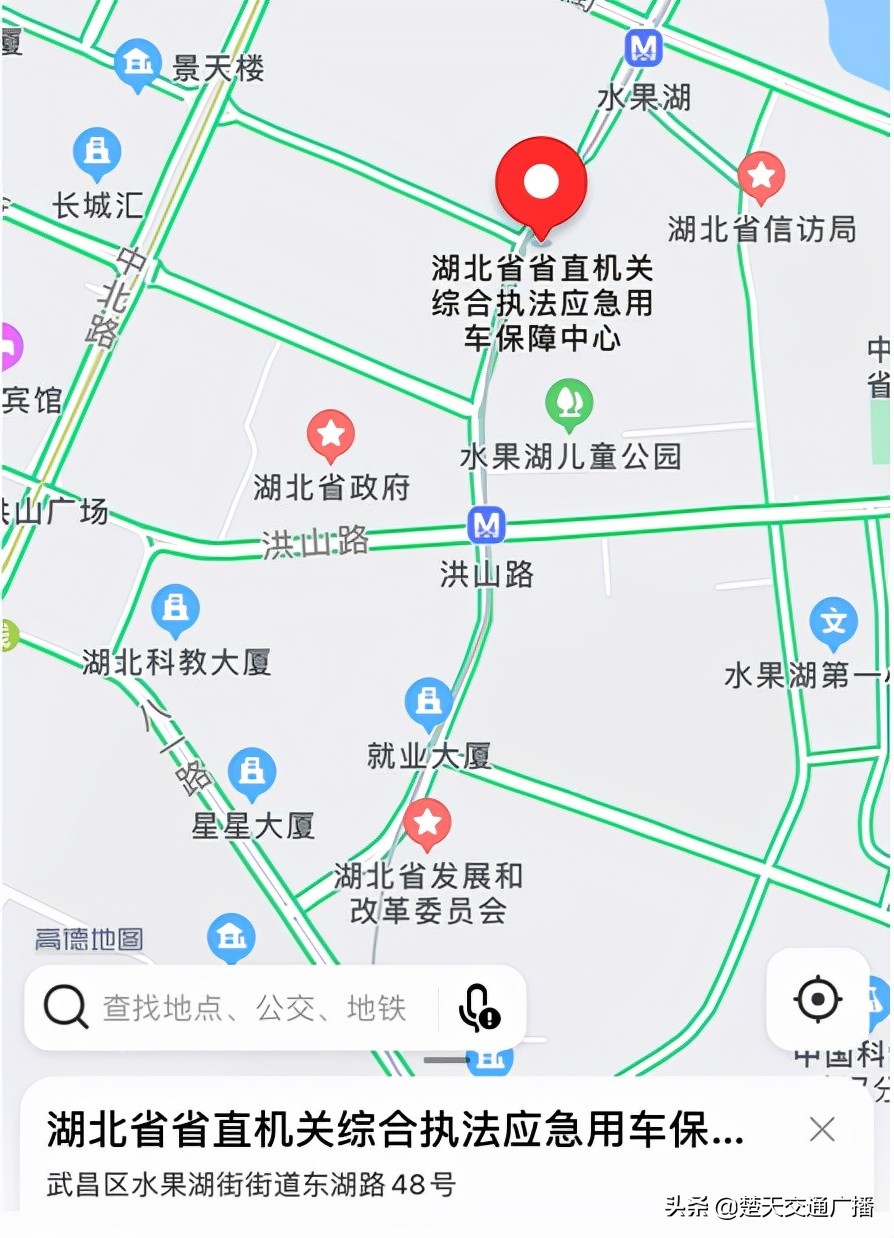This screenshot has height=1238, width=894.
Task: Open the 湖北省政府 map marker
Action: click(331, 433)
